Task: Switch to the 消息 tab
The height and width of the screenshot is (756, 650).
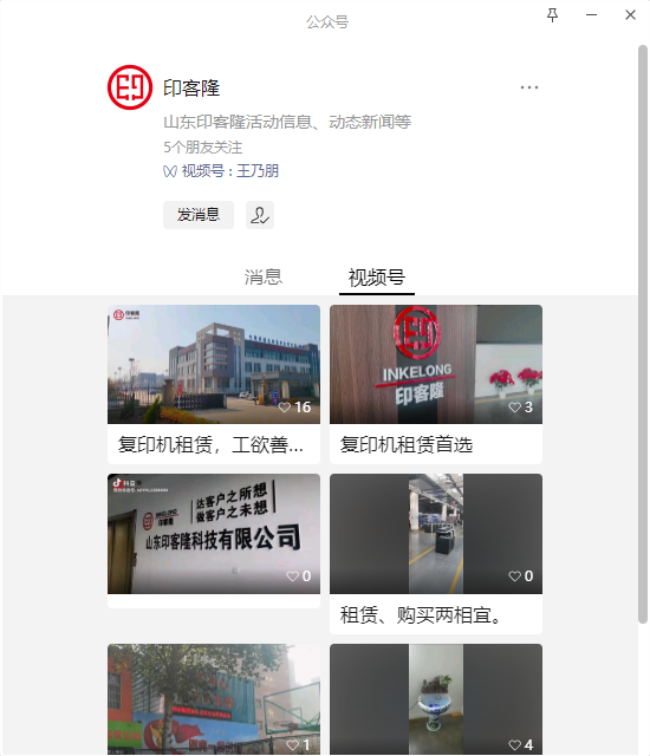Action: tap(263, 278)
